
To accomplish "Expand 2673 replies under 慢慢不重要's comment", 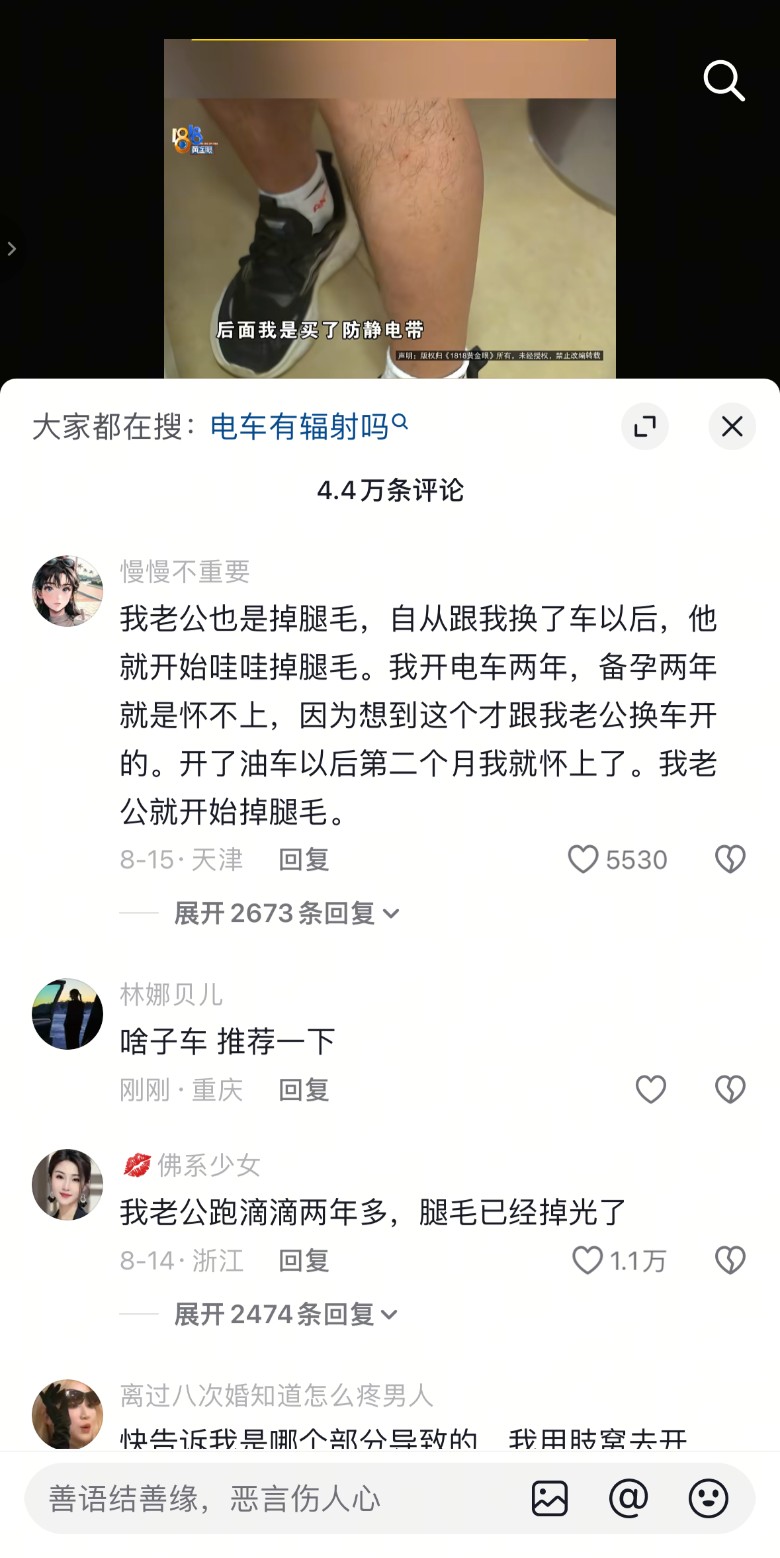I will pyautogui.click(x=286, y=913).
